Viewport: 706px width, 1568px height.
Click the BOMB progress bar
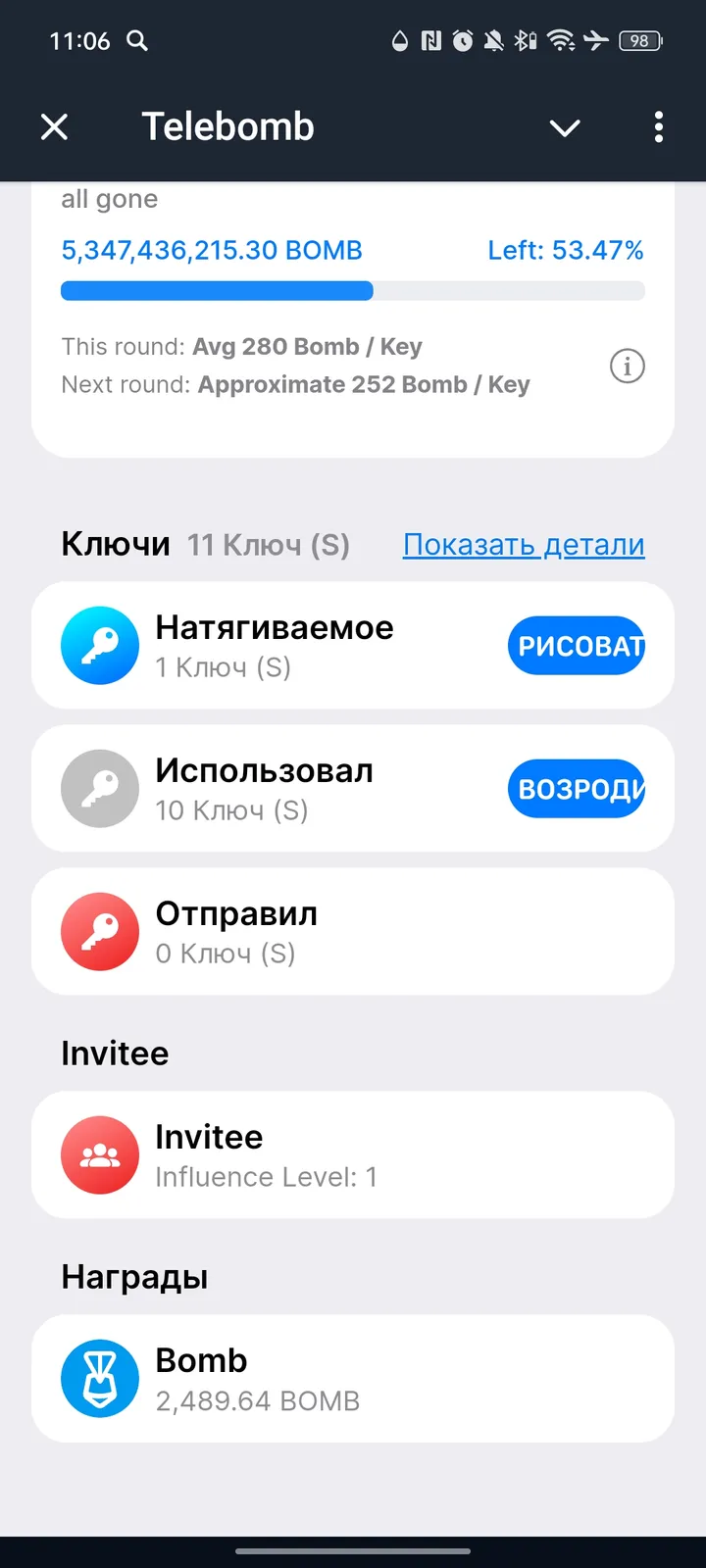(353, 290)
